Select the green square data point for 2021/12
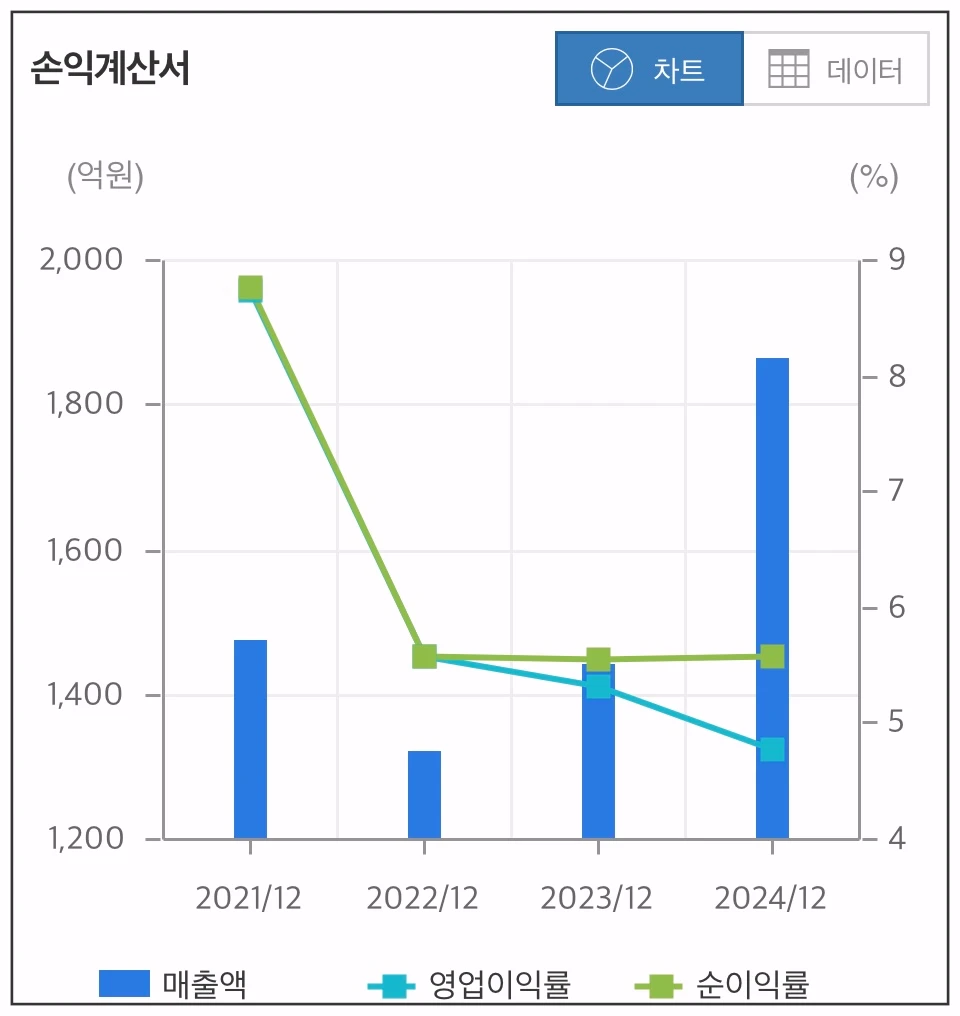Viewport: 960px width, 1016px height. point(248,288)
